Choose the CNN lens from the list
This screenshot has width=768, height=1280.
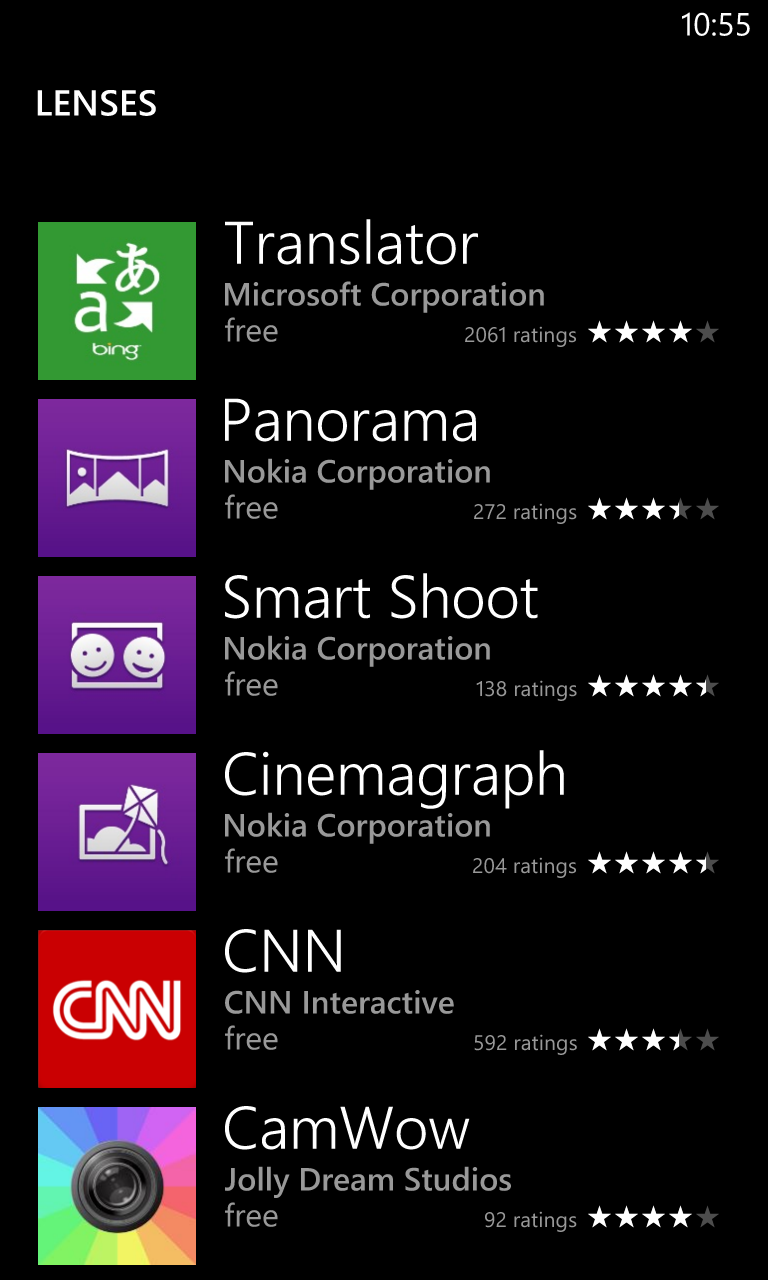tap(284, 953)
